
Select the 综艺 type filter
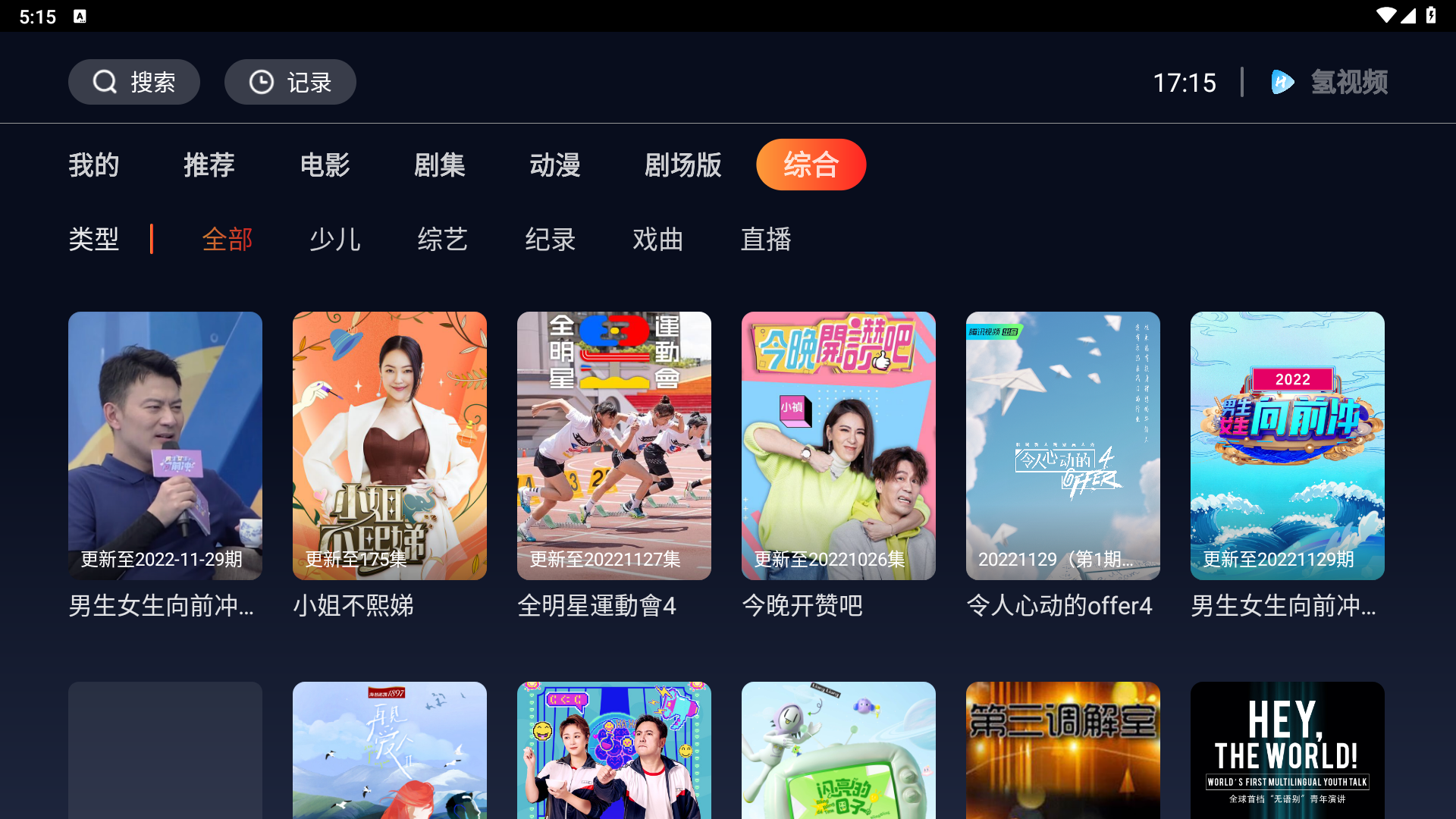click(x=443, y=239)
